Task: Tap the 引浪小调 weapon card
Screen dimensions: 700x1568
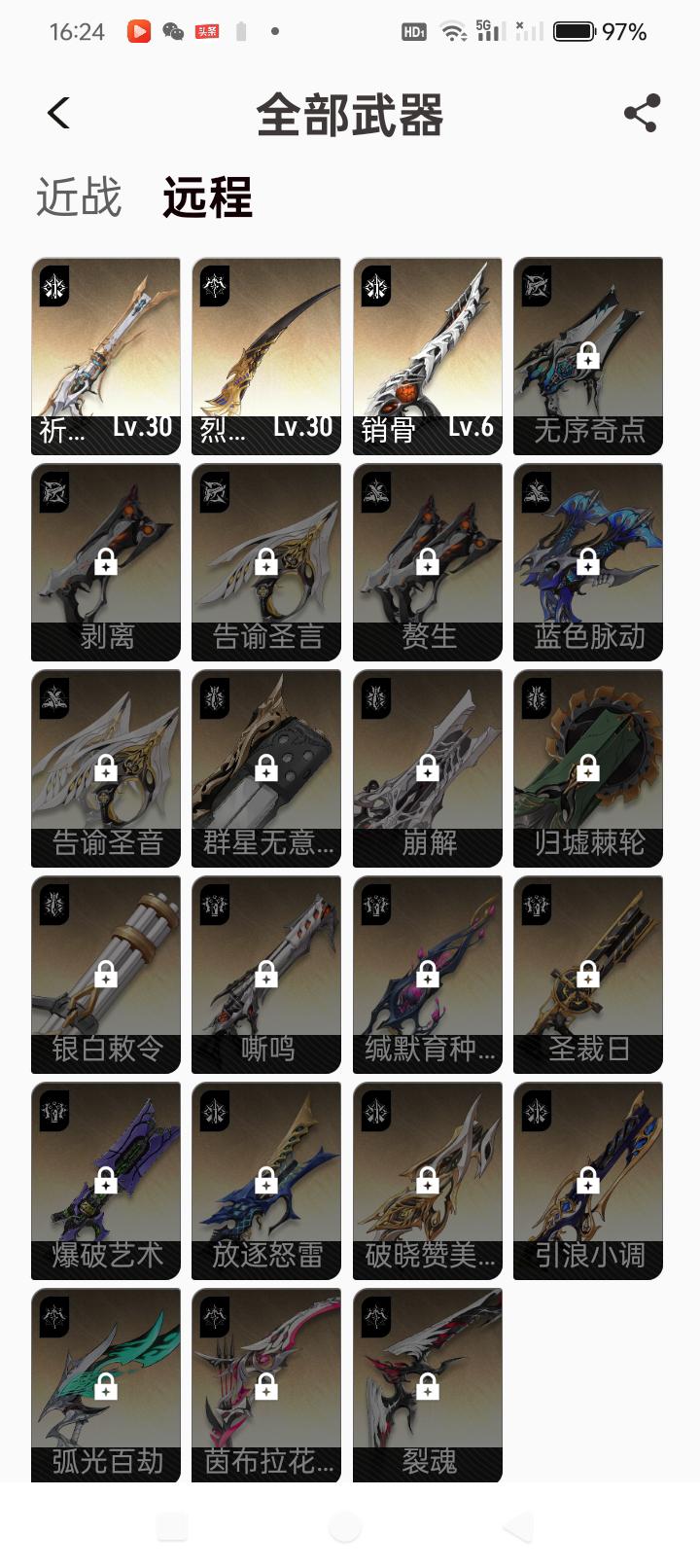Action: [x=588, y=1181]
